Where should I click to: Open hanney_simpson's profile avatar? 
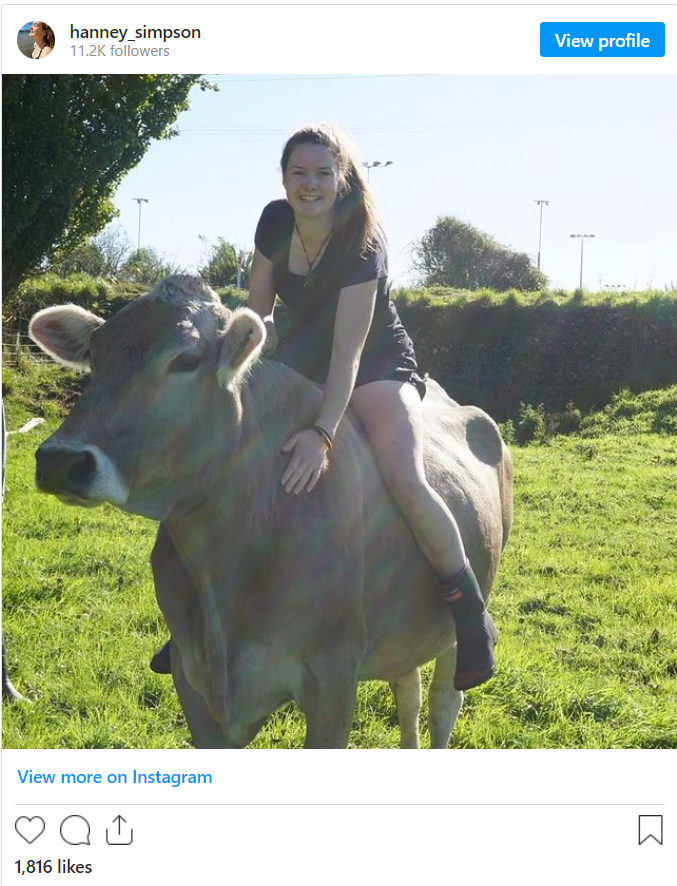pos(36,40)
